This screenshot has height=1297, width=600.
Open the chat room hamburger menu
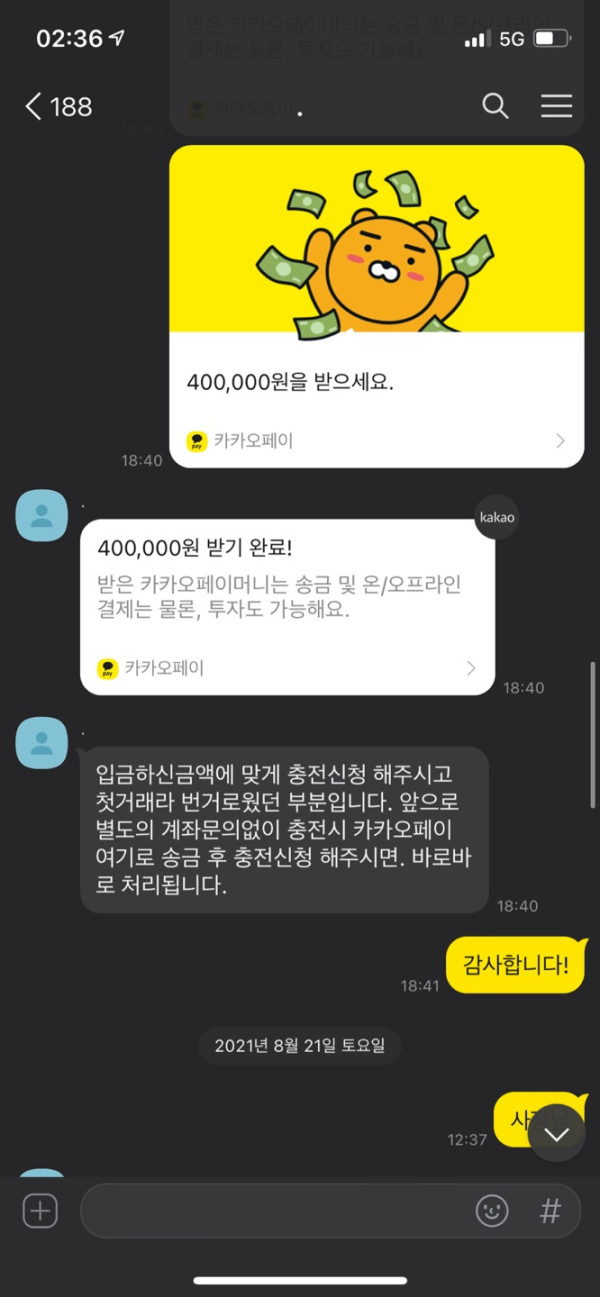[556, 106]
